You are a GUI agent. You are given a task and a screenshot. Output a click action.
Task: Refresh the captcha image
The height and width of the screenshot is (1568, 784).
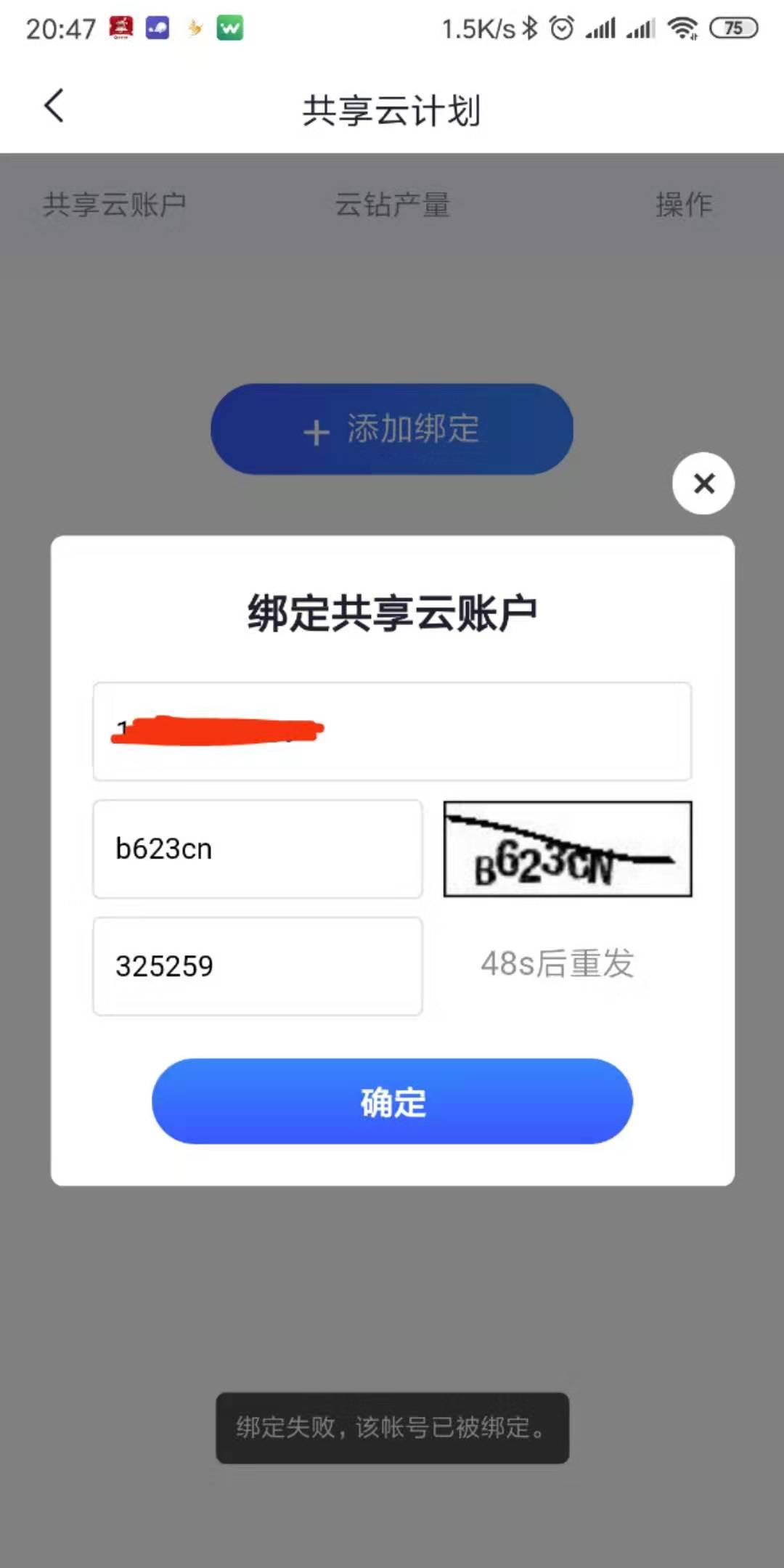pyautogui.click(x=567, y=849)
